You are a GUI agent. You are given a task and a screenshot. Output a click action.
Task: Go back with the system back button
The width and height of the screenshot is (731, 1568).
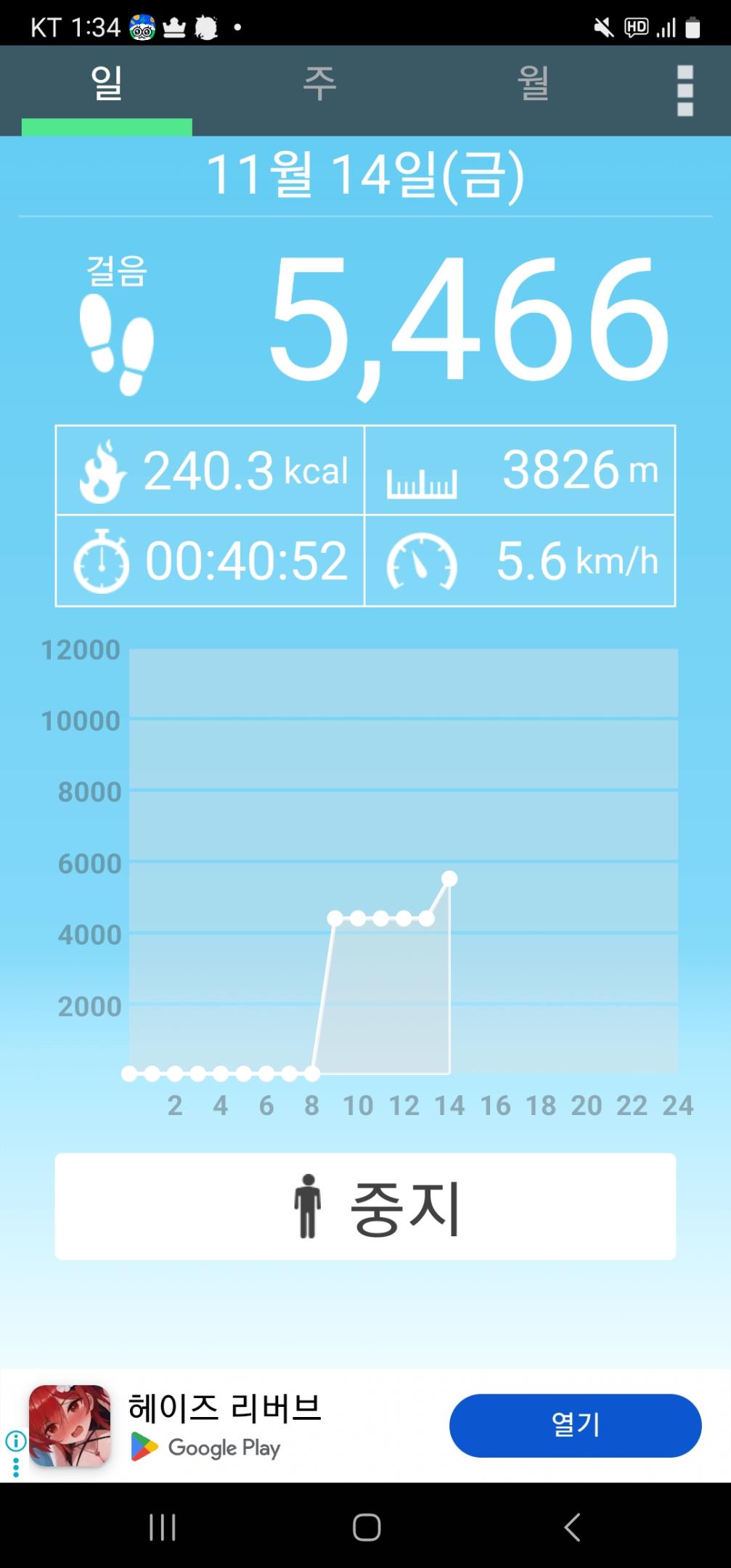[572, 1527]
